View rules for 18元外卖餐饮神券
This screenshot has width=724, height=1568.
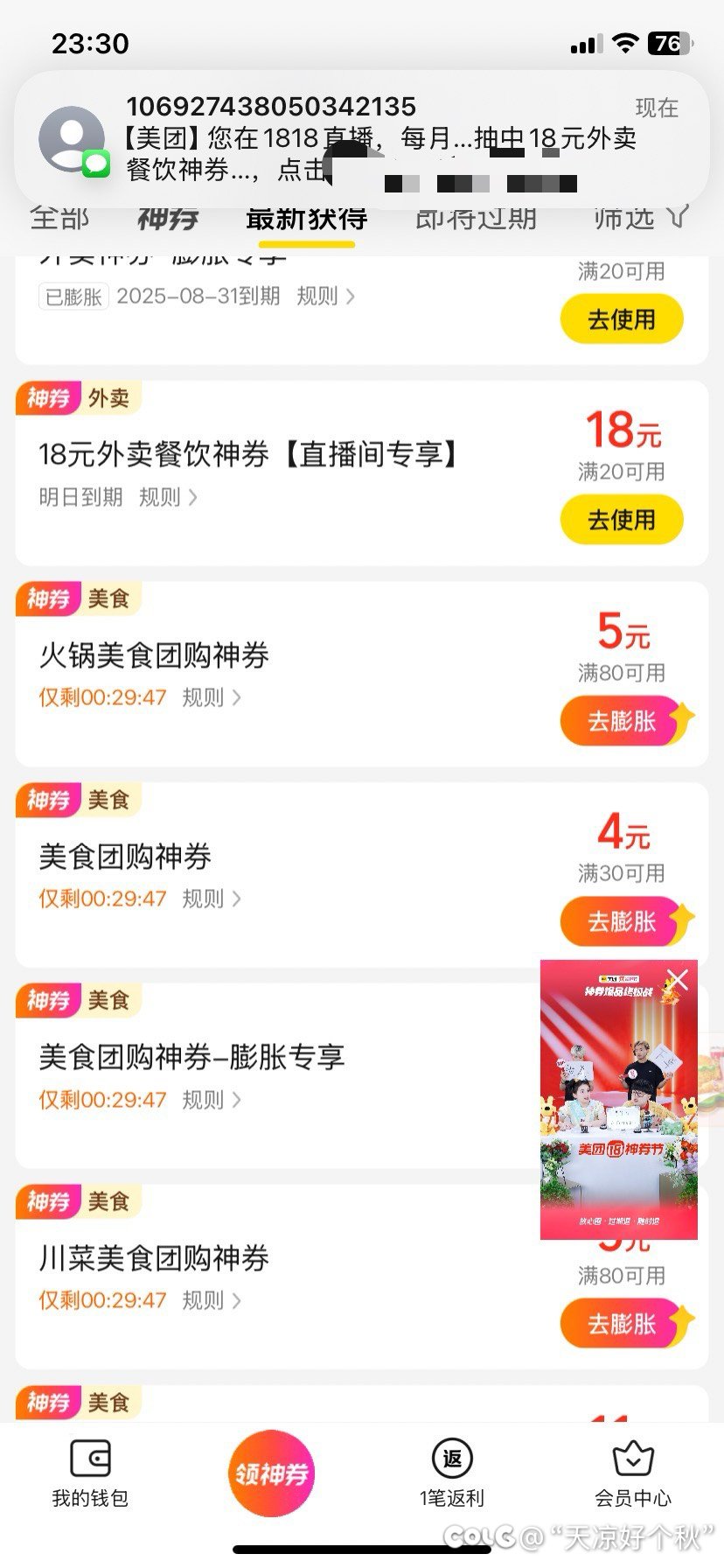coord(168,498)
